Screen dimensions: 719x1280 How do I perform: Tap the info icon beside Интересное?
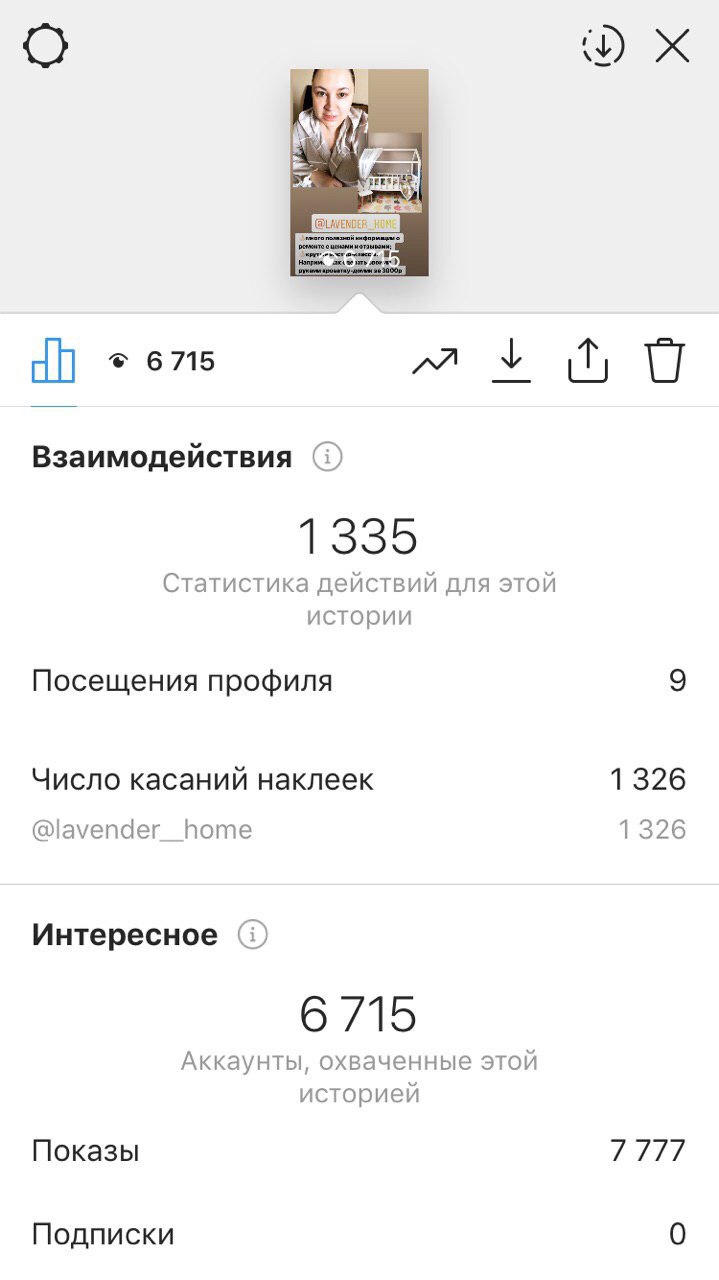[x=253, y=936]
